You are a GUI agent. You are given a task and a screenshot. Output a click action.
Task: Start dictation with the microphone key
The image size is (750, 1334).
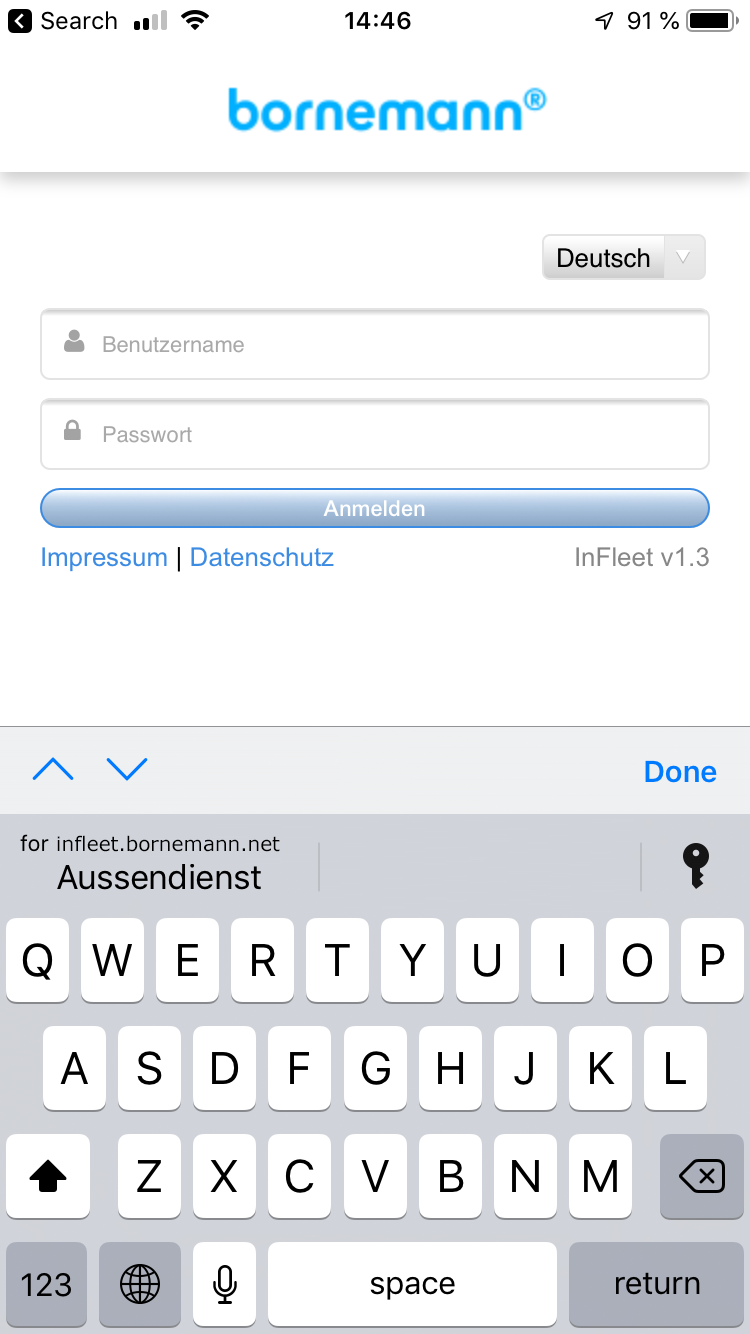225,1284
